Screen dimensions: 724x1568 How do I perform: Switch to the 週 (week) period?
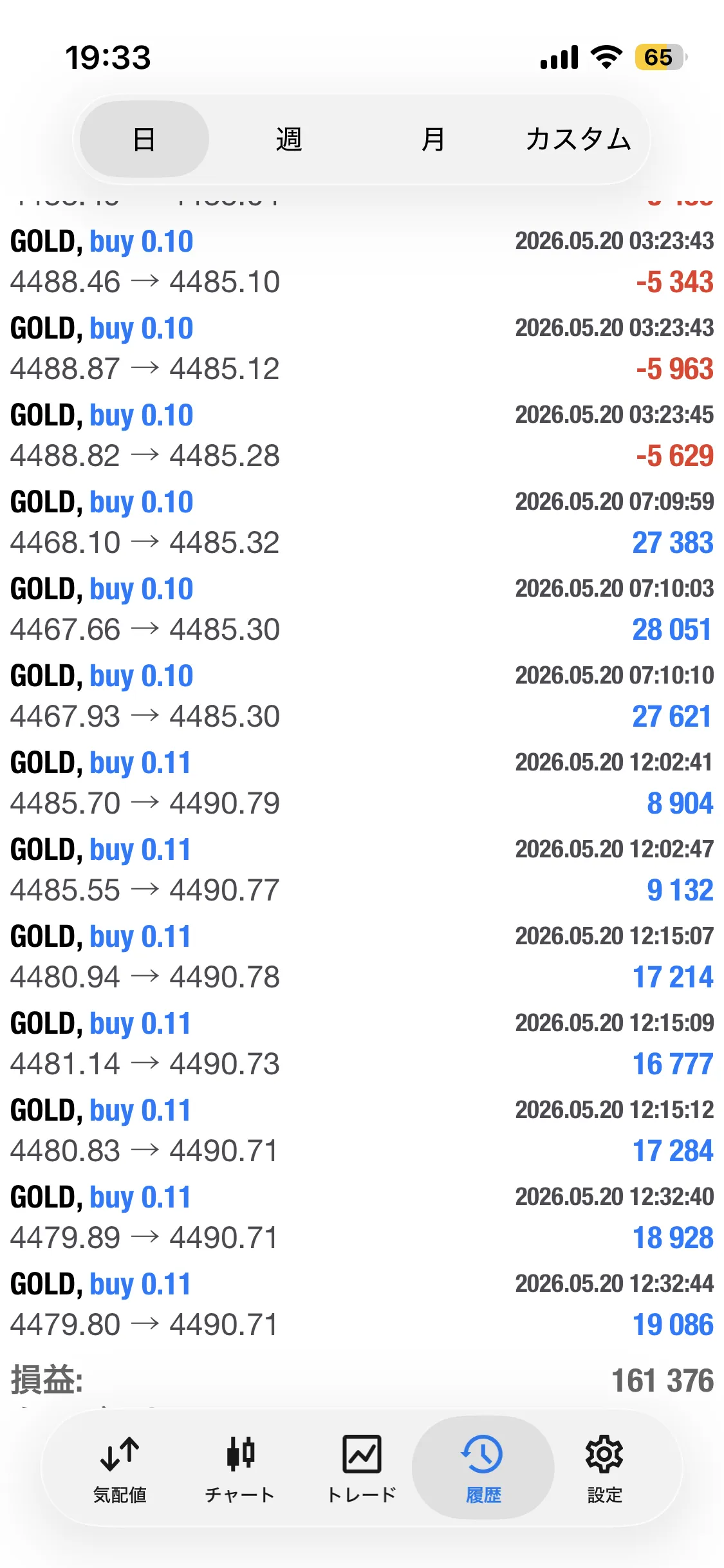(289, 139)
